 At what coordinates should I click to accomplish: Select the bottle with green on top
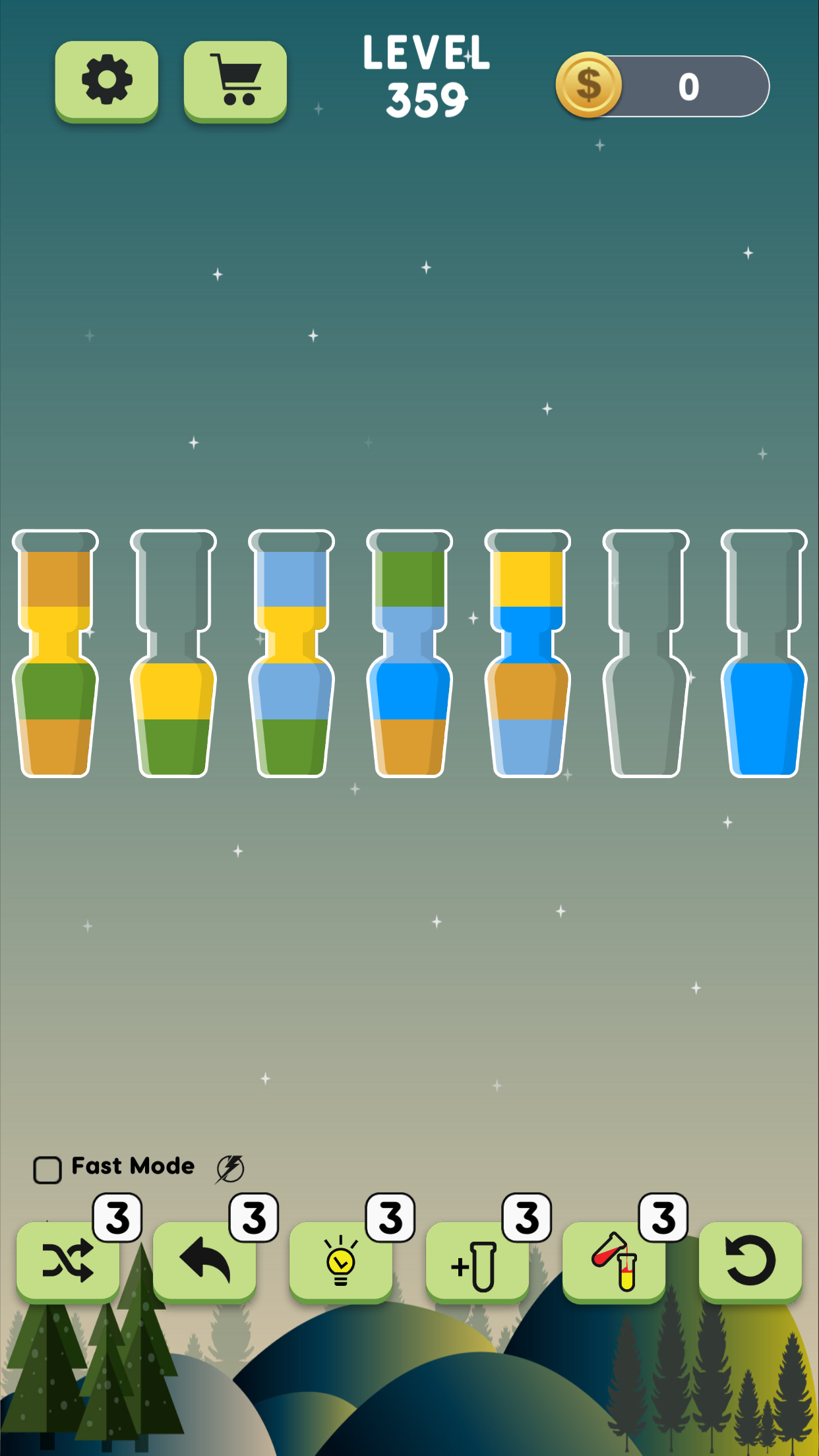(x=409, y=653)
